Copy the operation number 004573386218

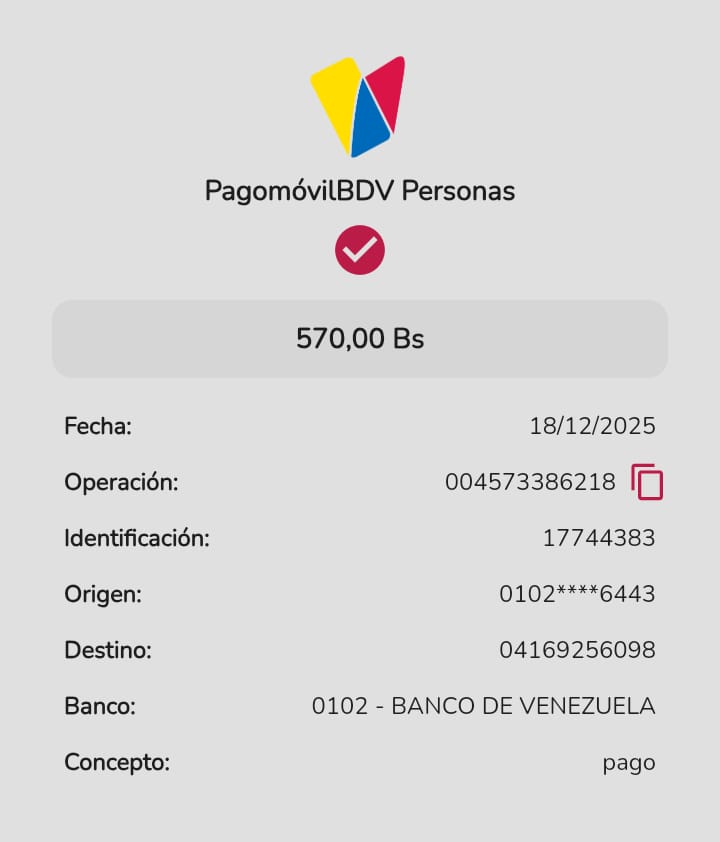647,482
